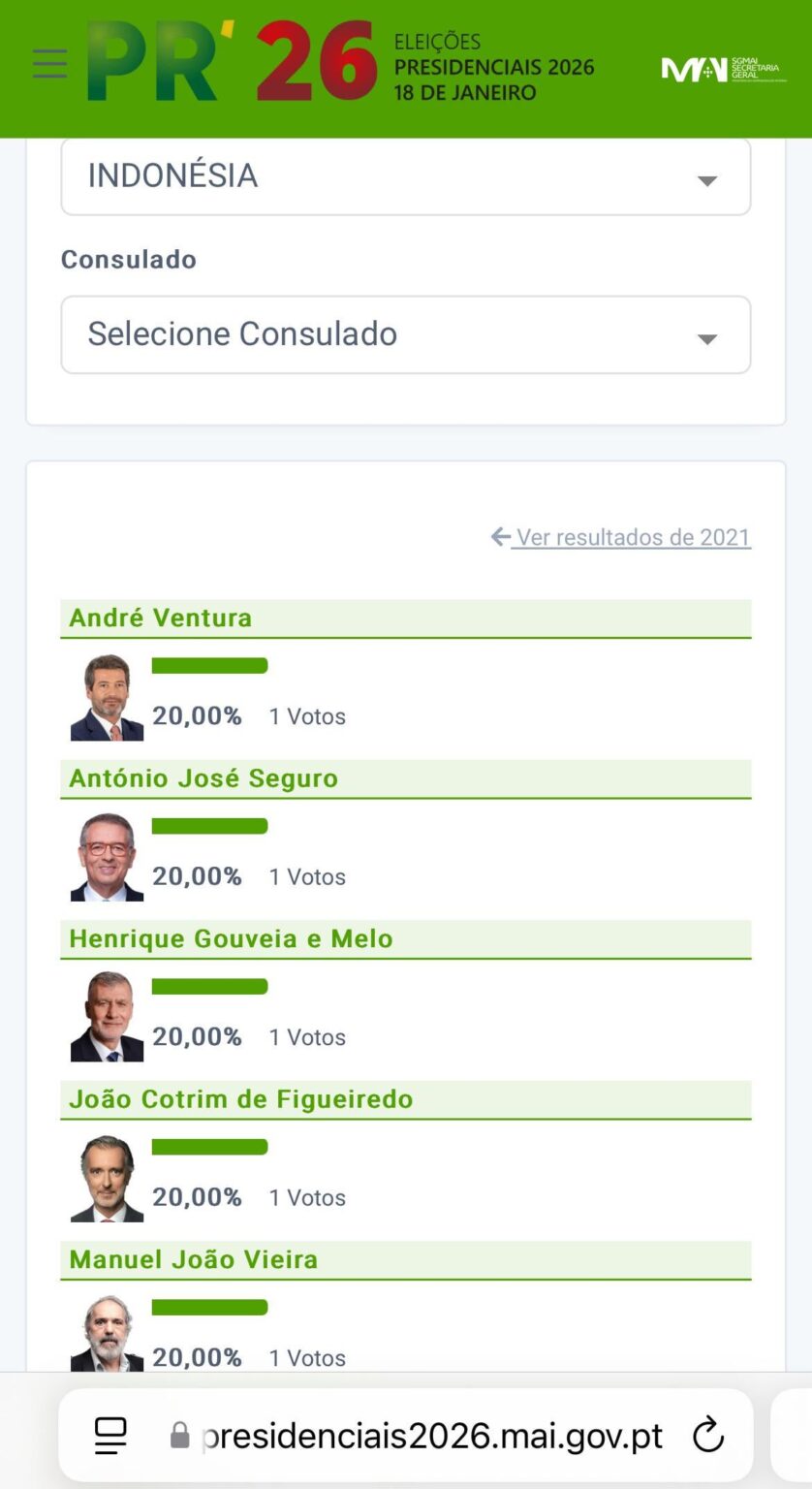Reload the page via the refresh icon

(x=708, y=1436)
